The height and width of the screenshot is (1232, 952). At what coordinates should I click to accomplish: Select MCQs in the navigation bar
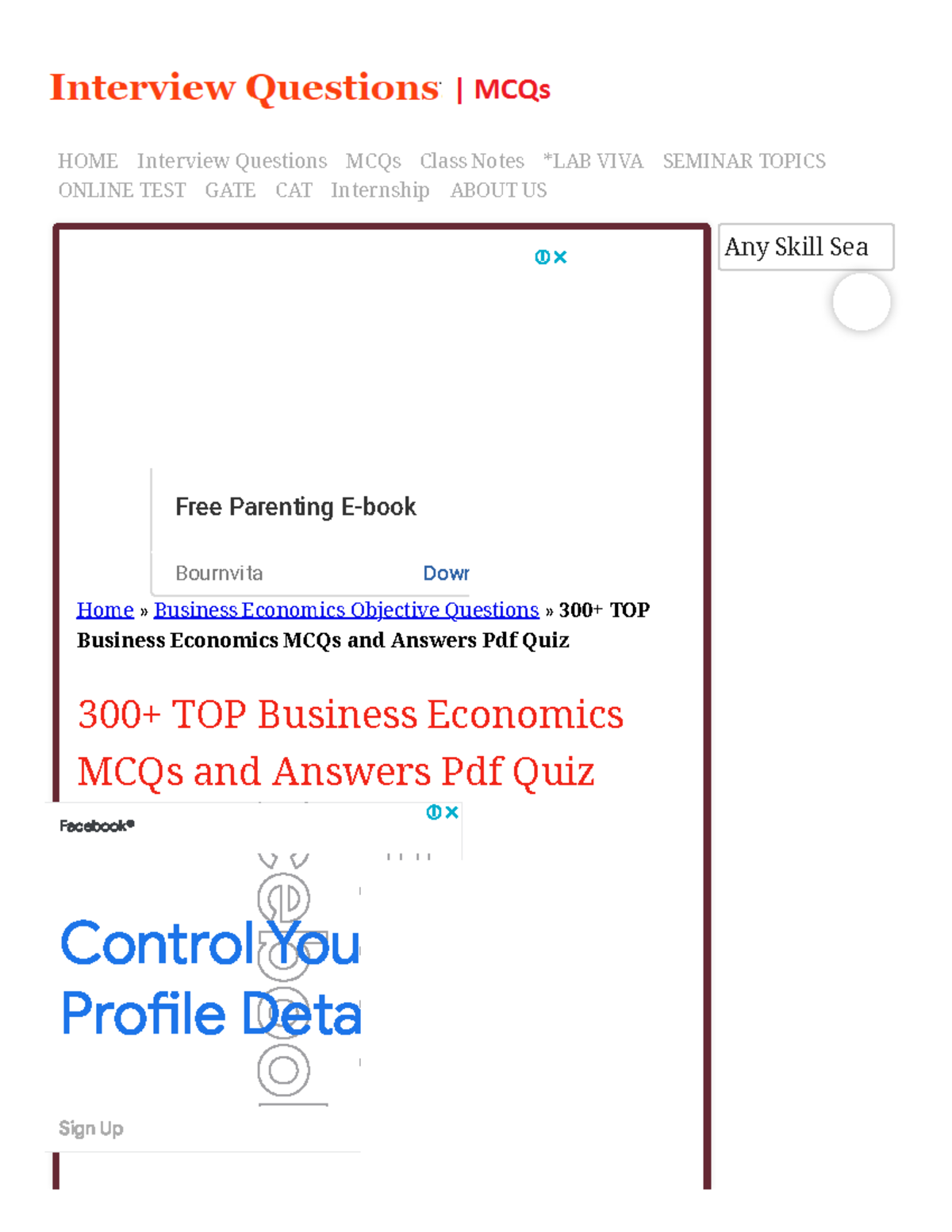click(x=374, y=161)
